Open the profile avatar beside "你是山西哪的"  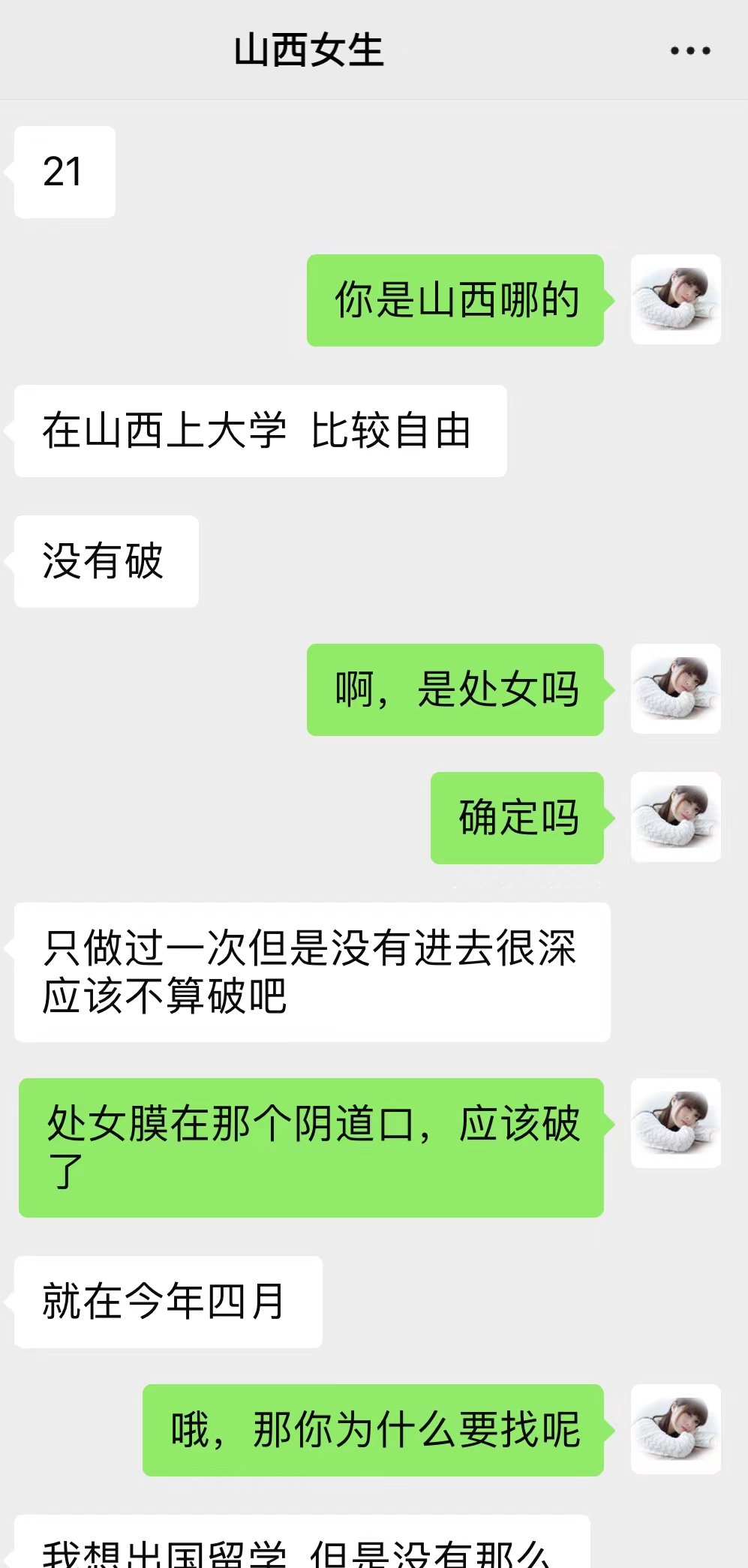675,299
